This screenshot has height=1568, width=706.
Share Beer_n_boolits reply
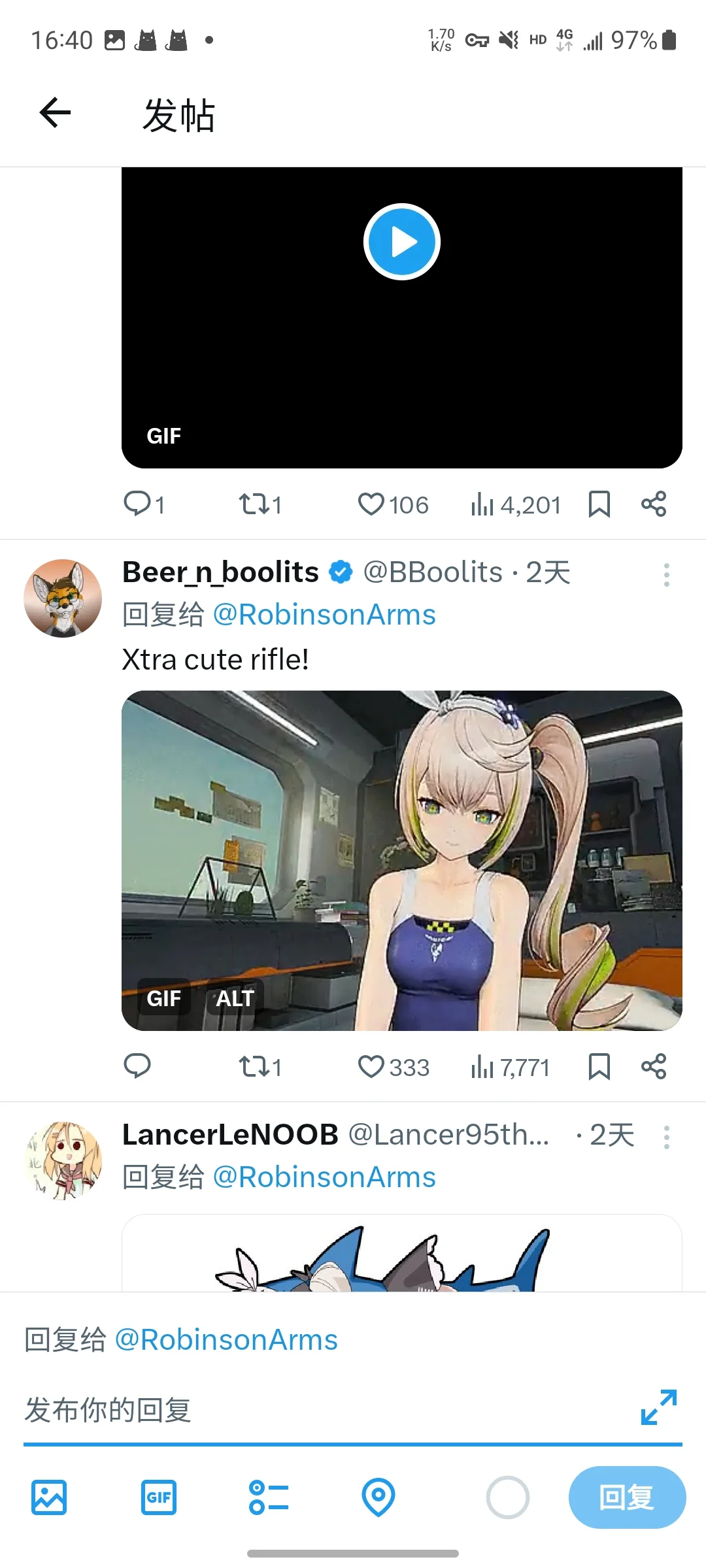pyautogui.click(x=654, y=1067)
